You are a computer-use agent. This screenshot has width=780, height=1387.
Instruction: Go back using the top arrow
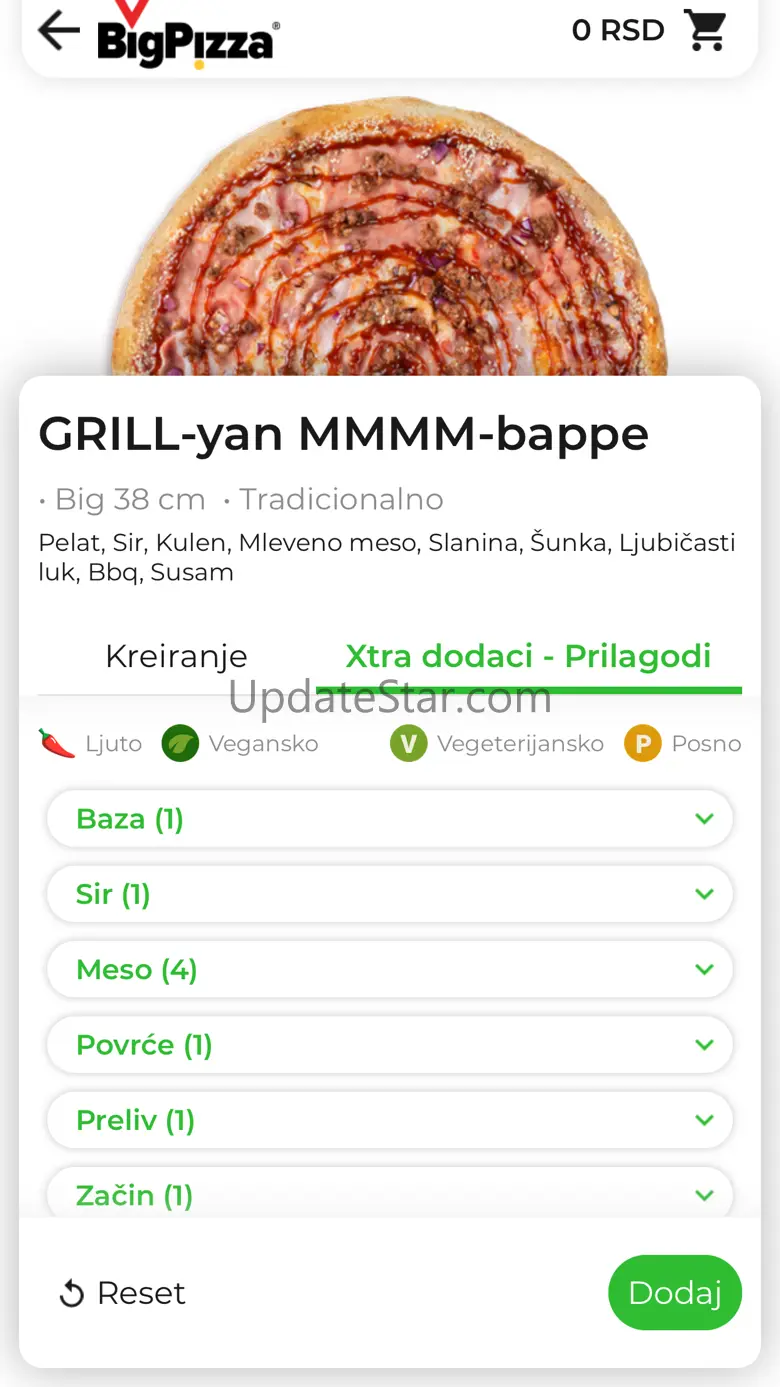(x=58, y=31)
